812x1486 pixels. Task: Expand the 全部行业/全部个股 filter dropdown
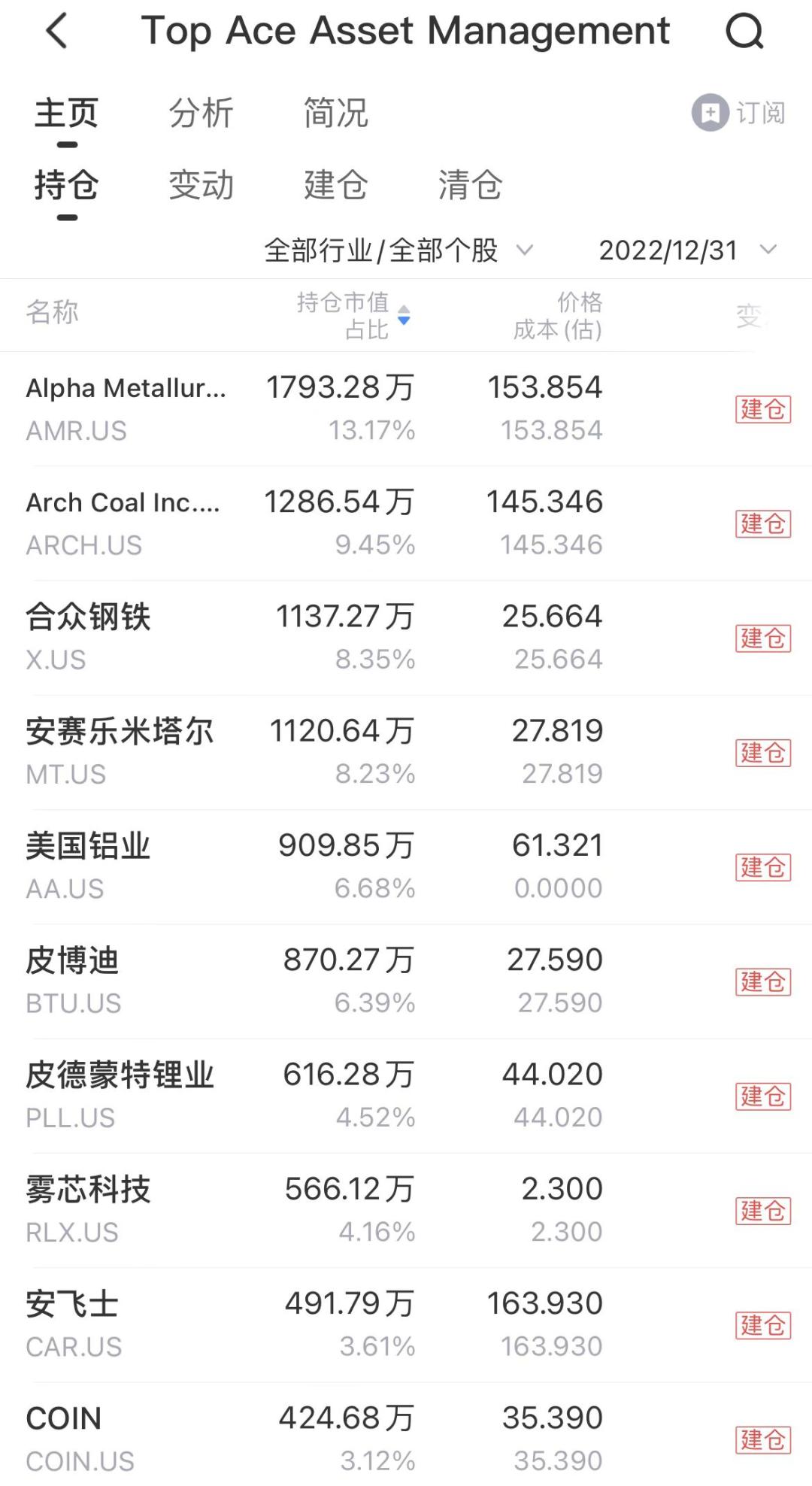(398, 250)
